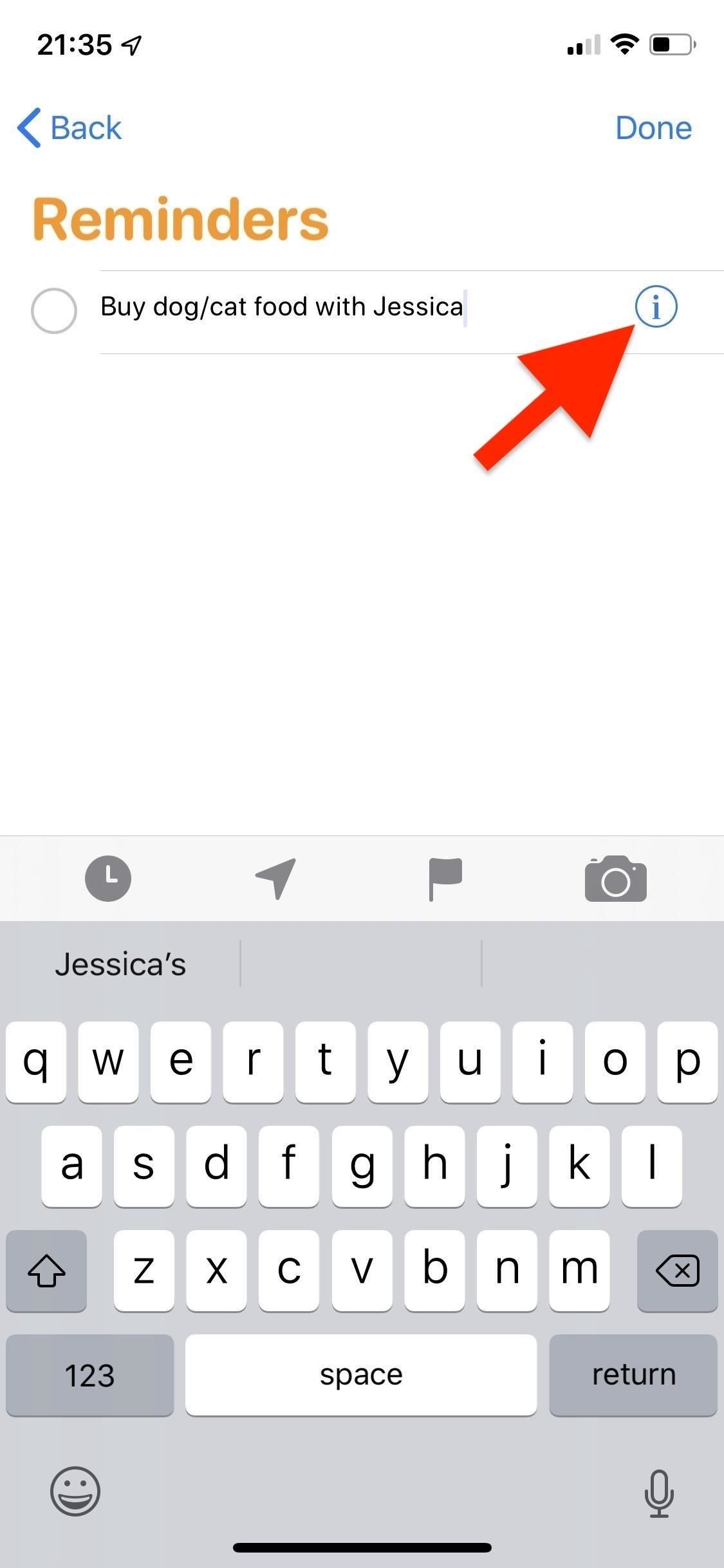Switch keyboard to numbers with 123
724x1568 pixels.
pos(89,1375)
